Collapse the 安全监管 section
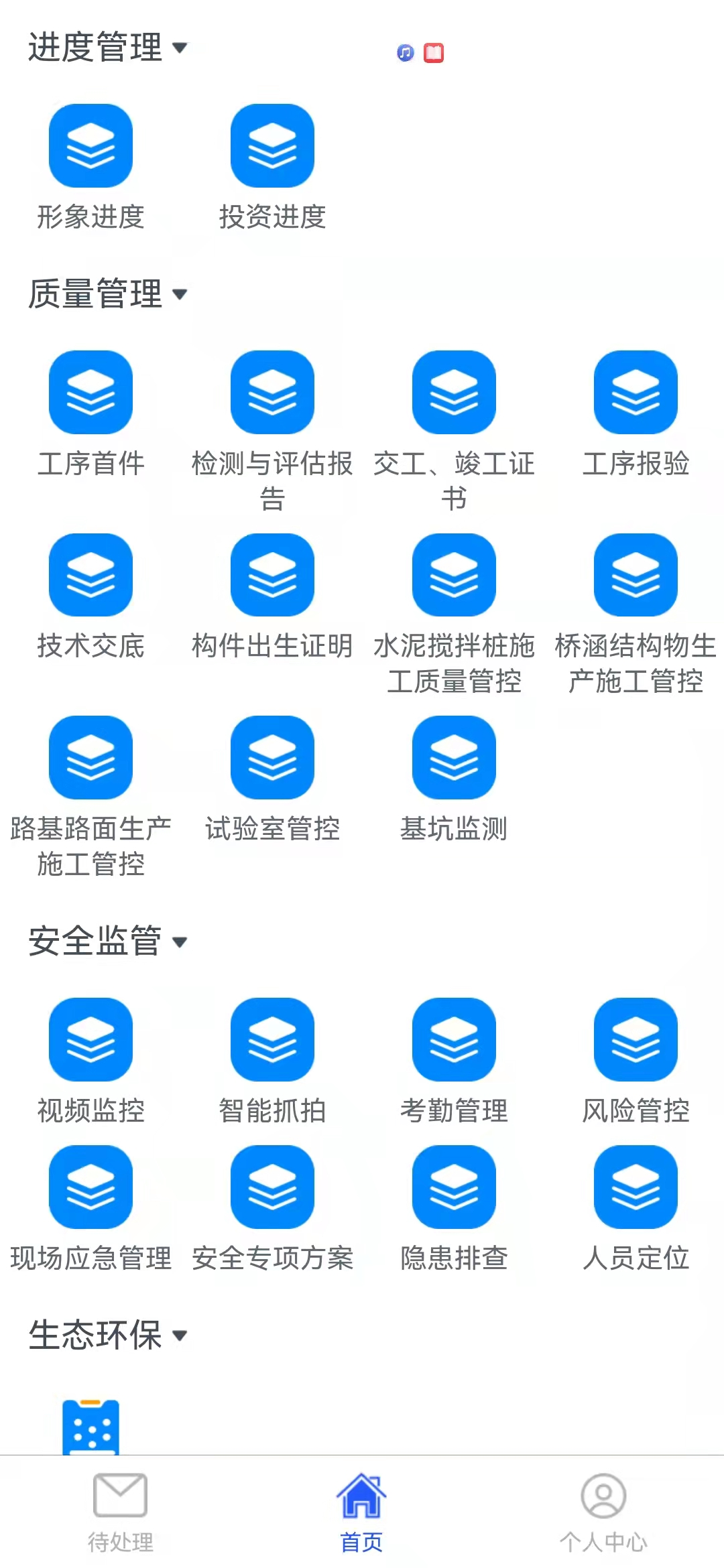Viewport: 724px width, 1568px height. (179, 942)
